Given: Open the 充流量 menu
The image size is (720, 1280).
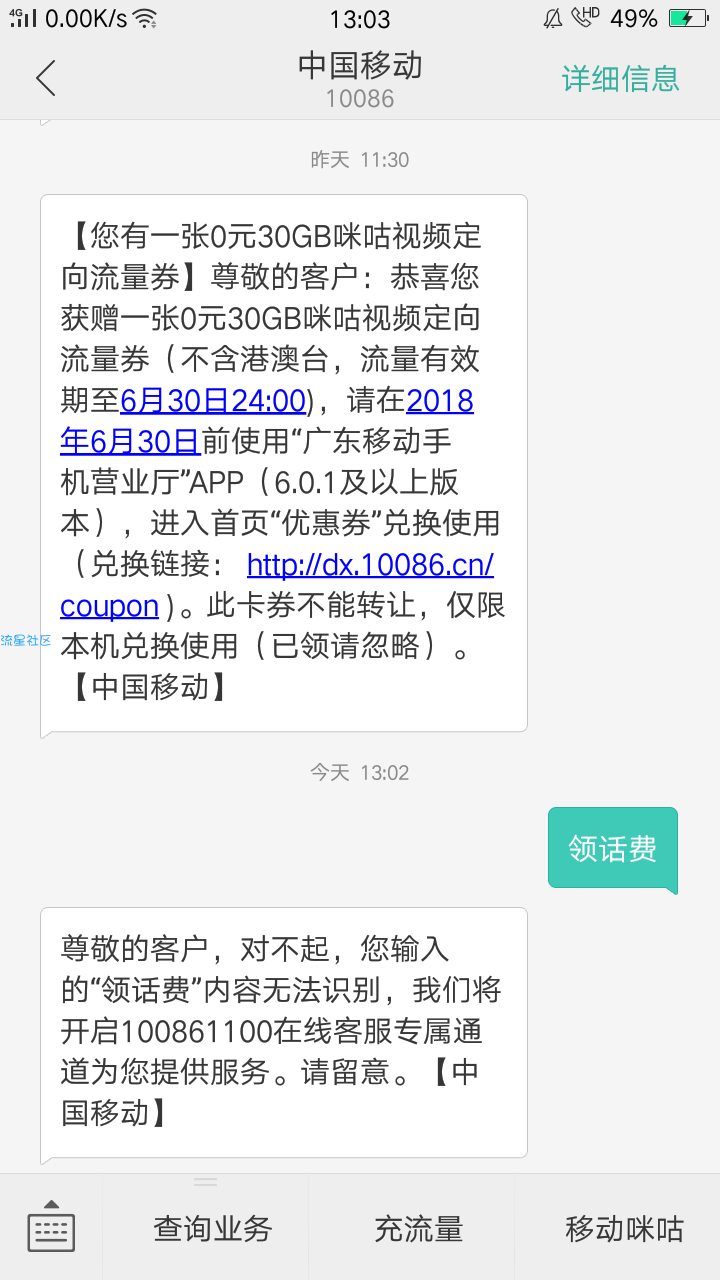Looking at the screenshot, I should 418,1228.
